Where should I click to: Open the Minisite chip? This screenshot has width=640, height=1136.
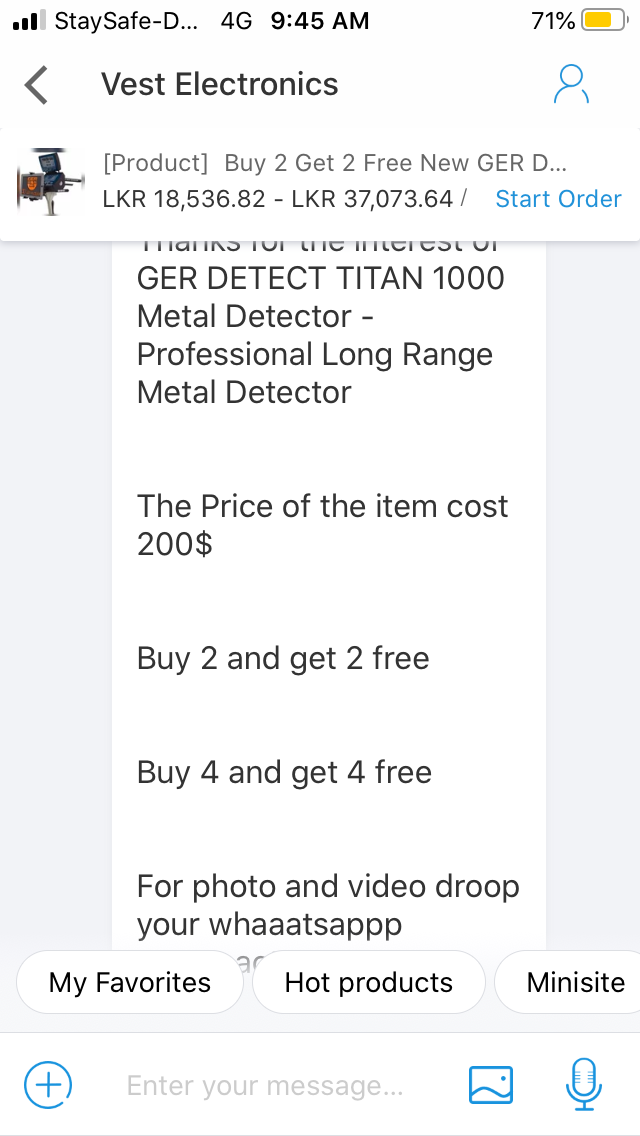click(x=575, y=983)
